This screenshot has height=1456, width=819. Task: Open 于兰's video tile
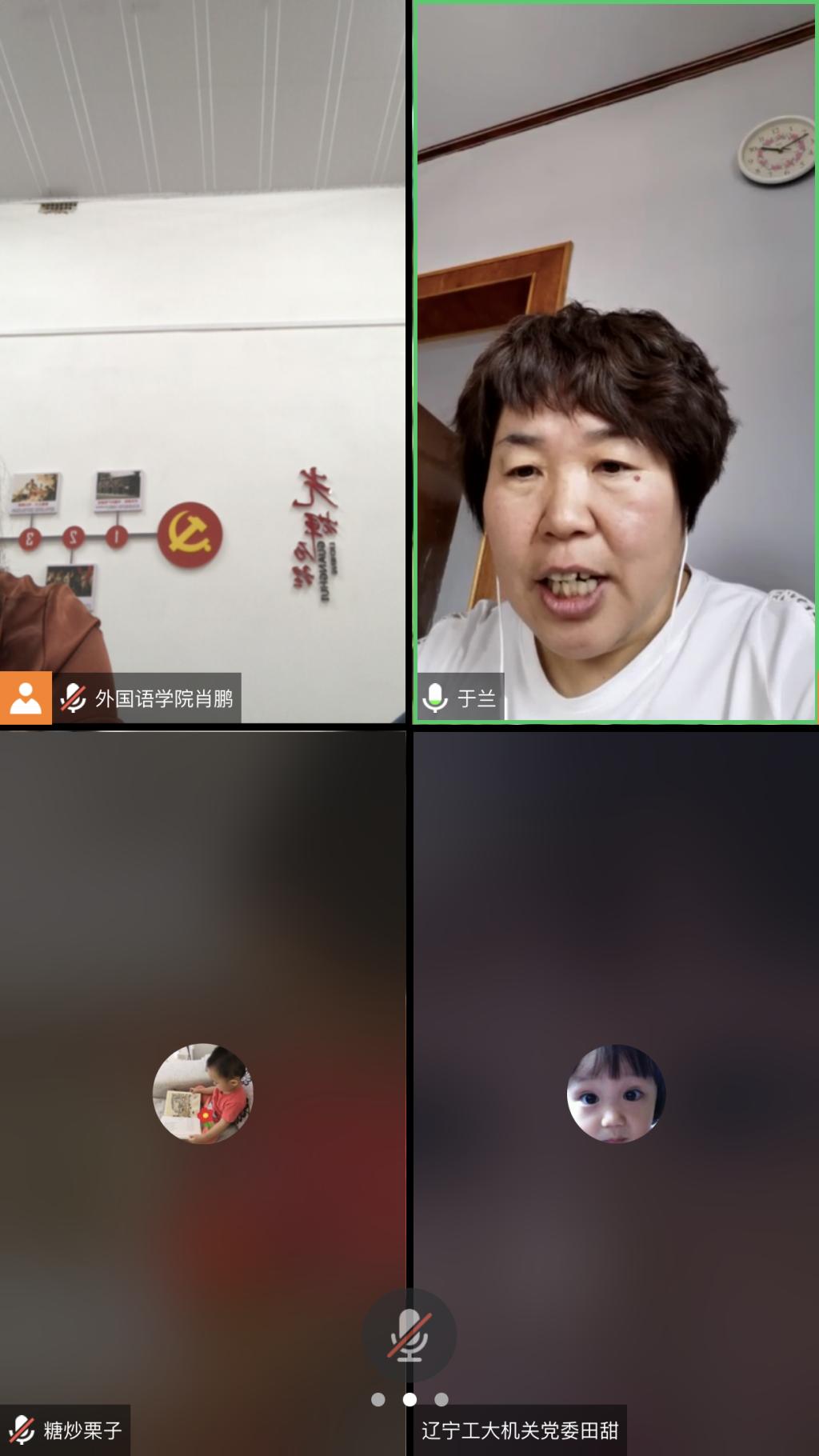coord(614,362)
